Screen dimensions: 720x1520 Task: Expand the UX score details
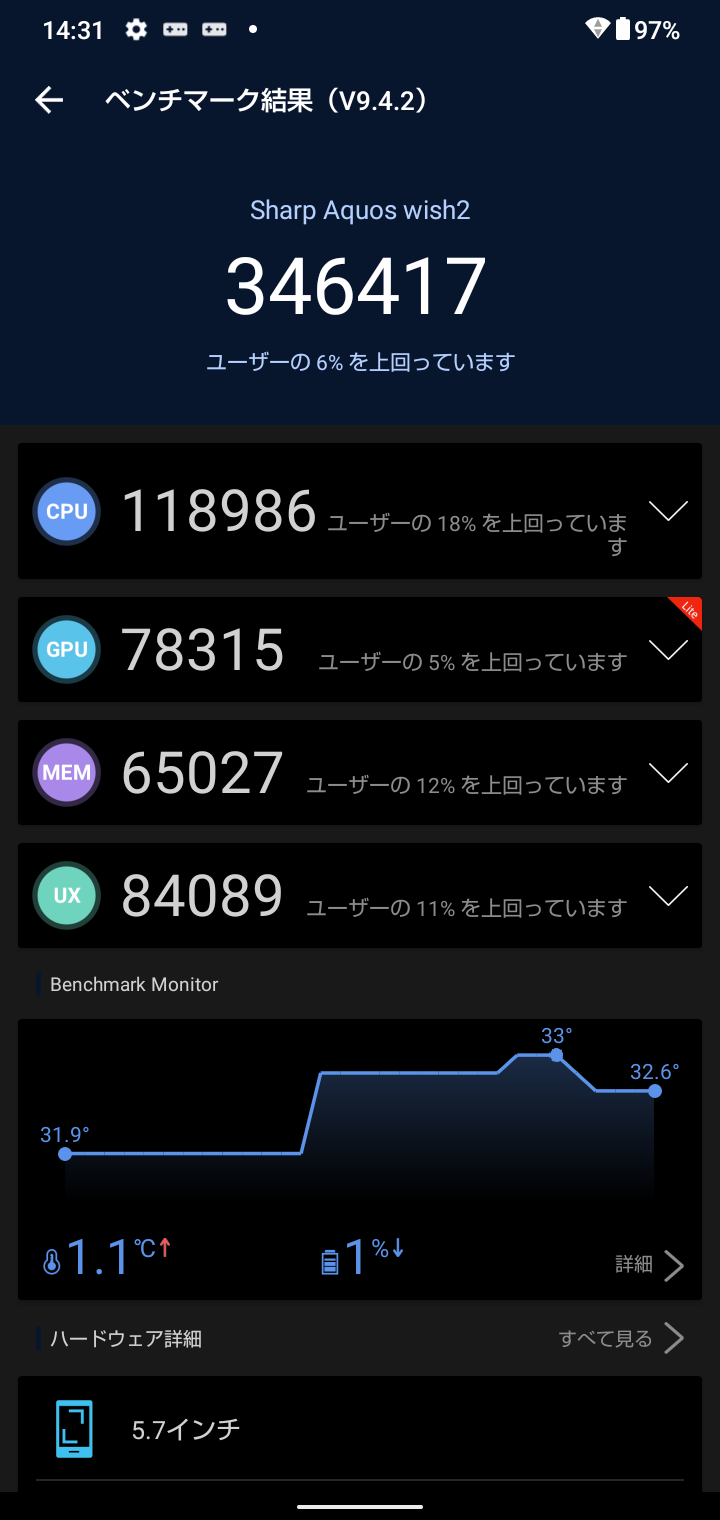tap(668, 896)
